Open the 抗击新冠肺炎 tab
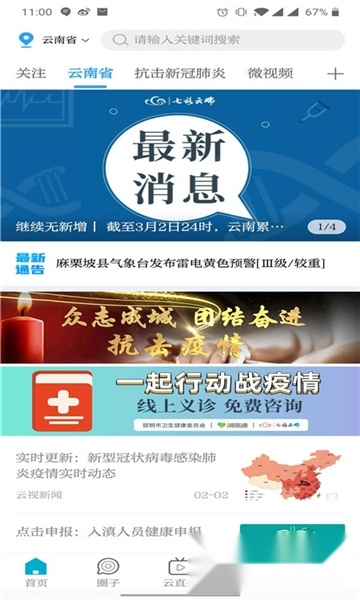This screenshot has width=360, height=600. [180, 73]
